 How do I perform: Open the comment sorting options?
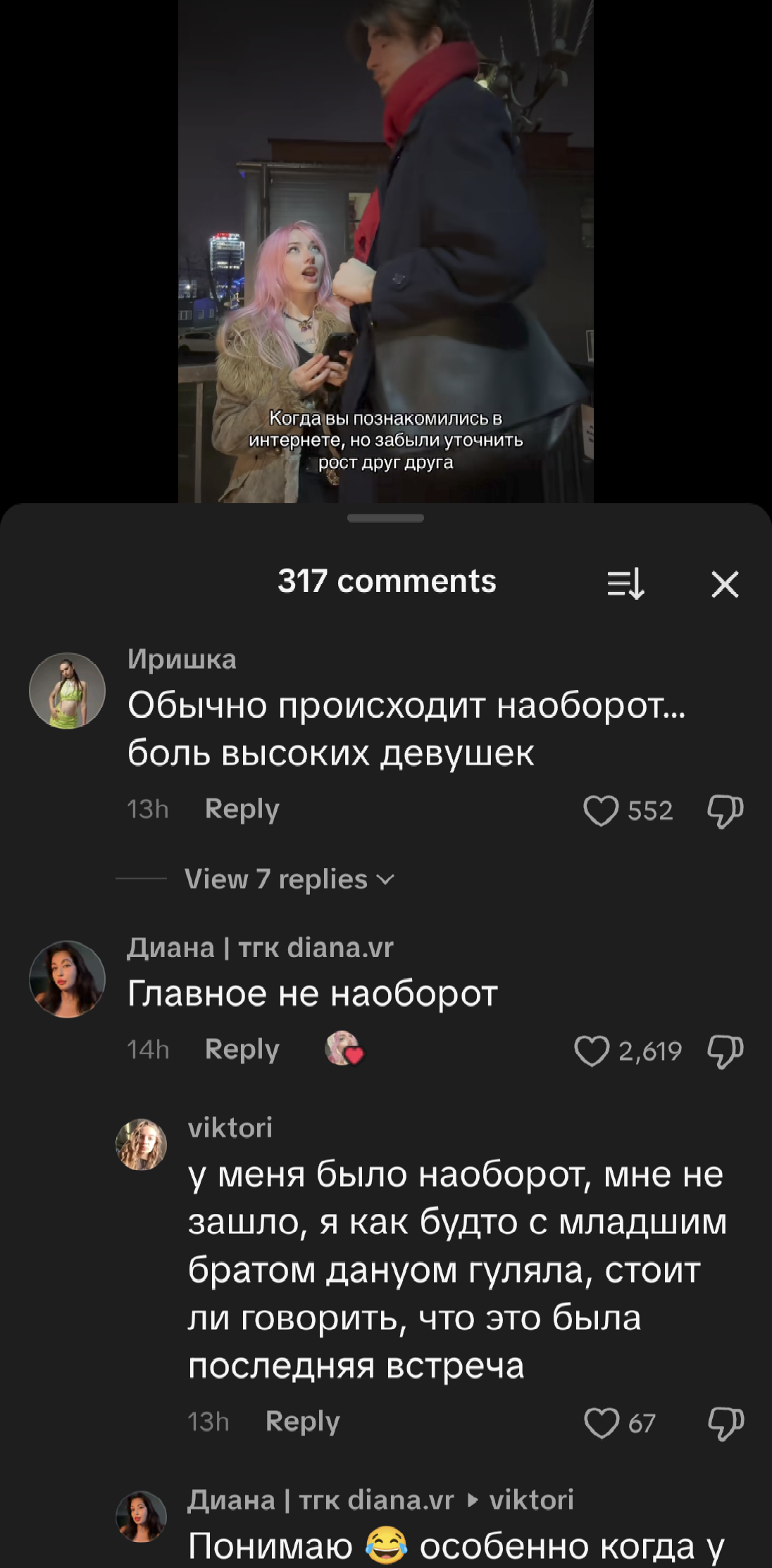point(625,584)
